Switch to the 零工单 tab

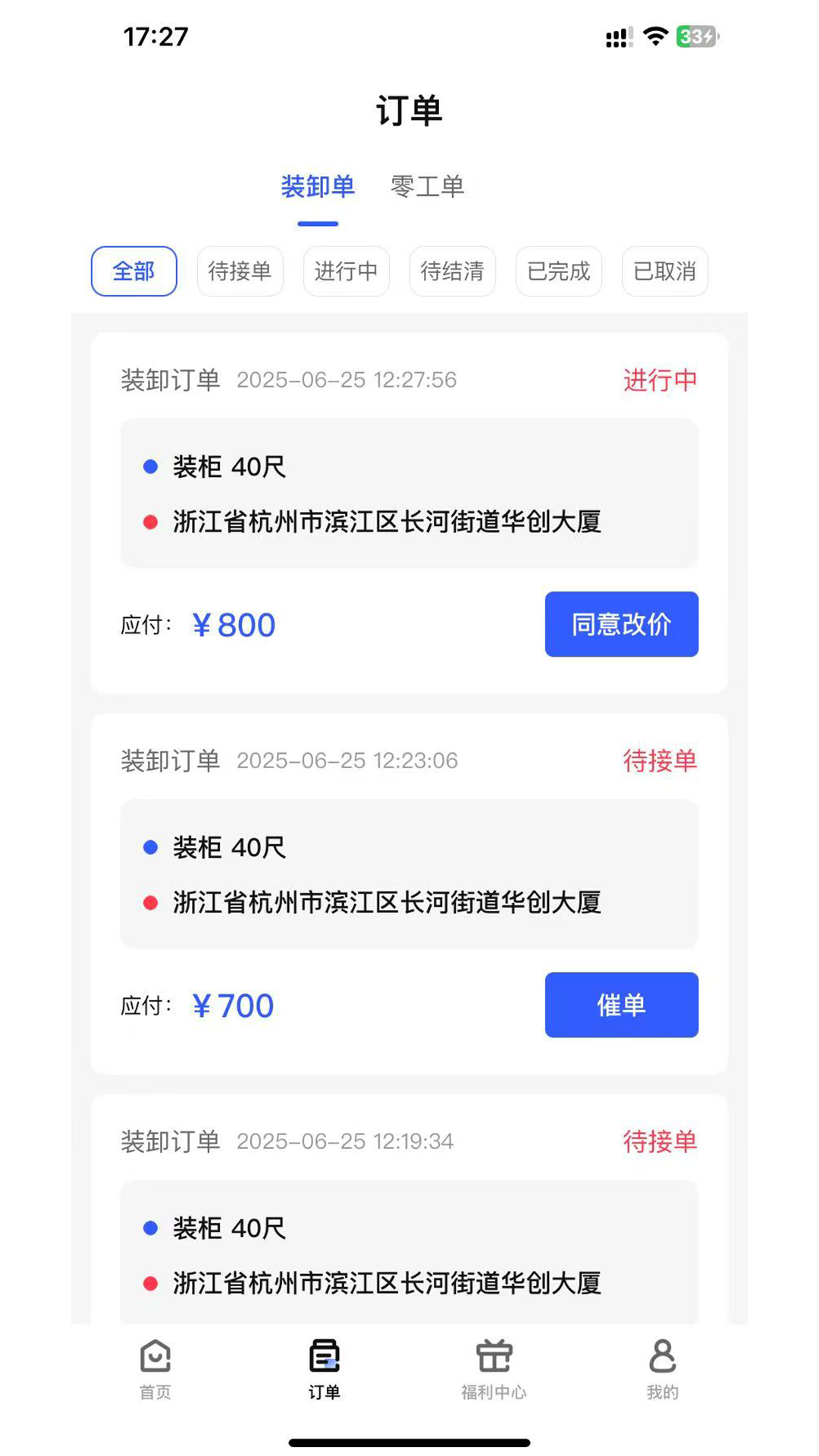427,187
